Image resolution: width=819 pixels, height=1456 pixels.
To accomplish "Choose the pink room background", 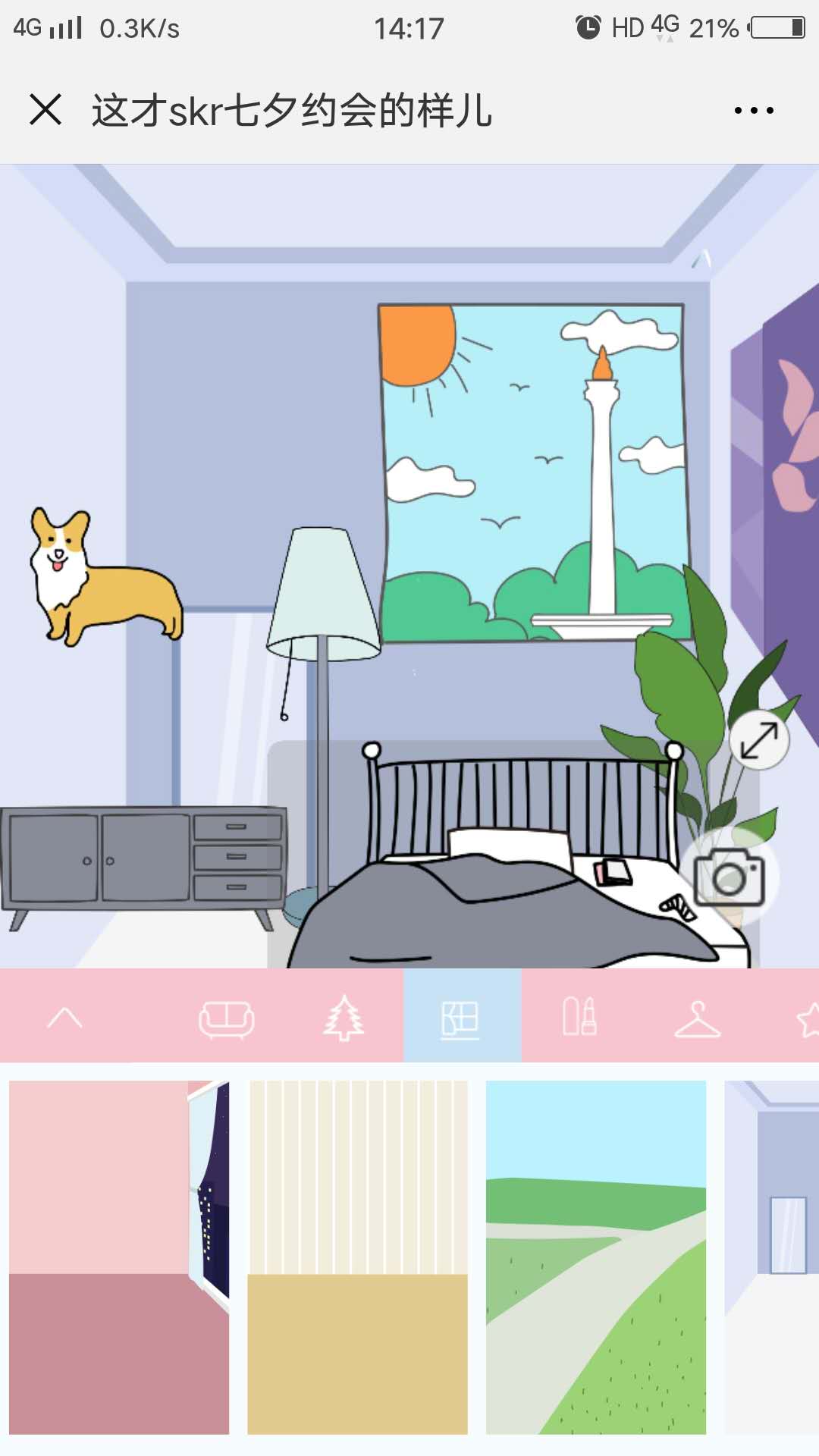I will 119,1257.
